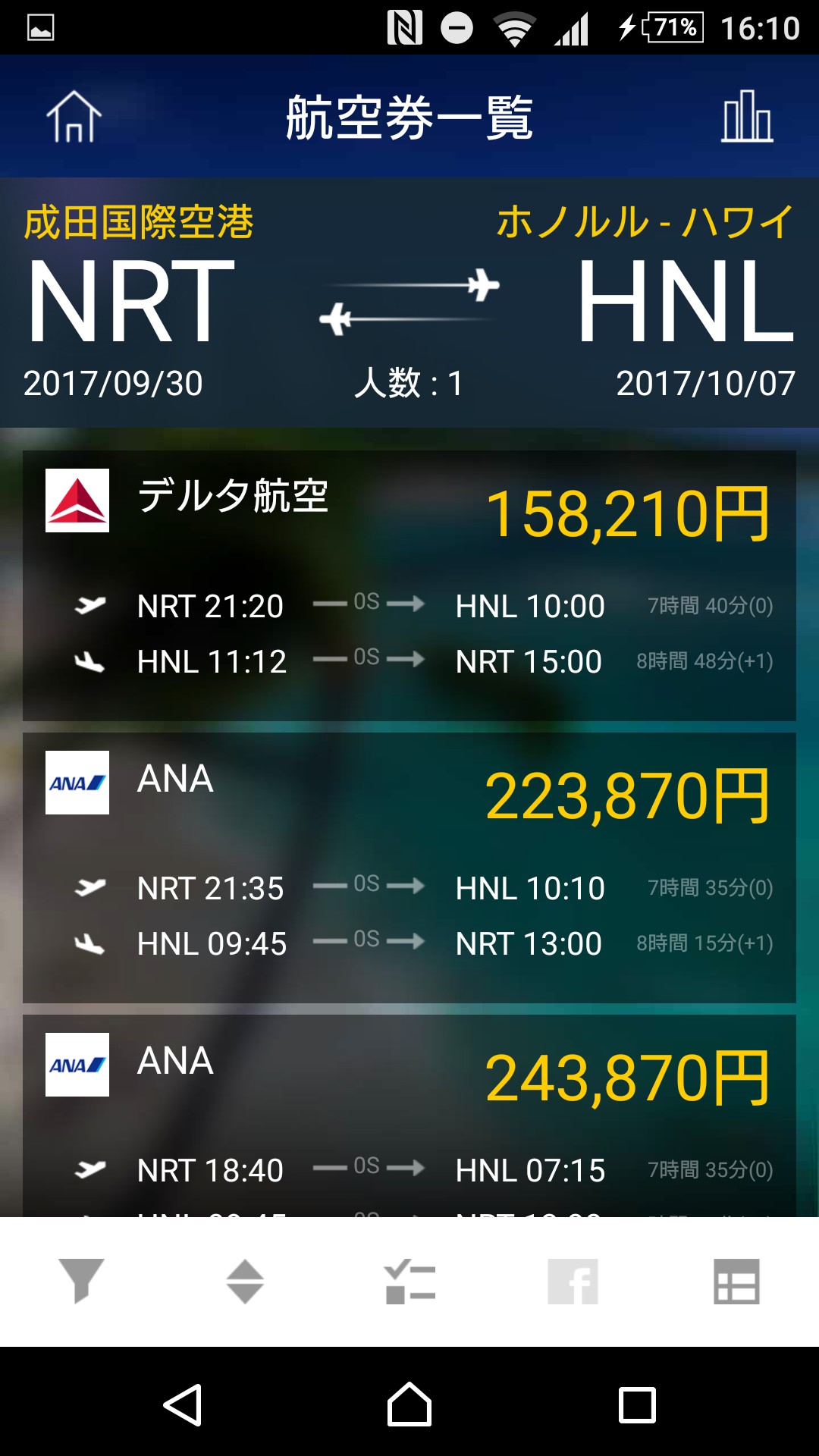819x1456 pixels.
Task: Open the checklist selection tool
Action: tap(409, 1282)
